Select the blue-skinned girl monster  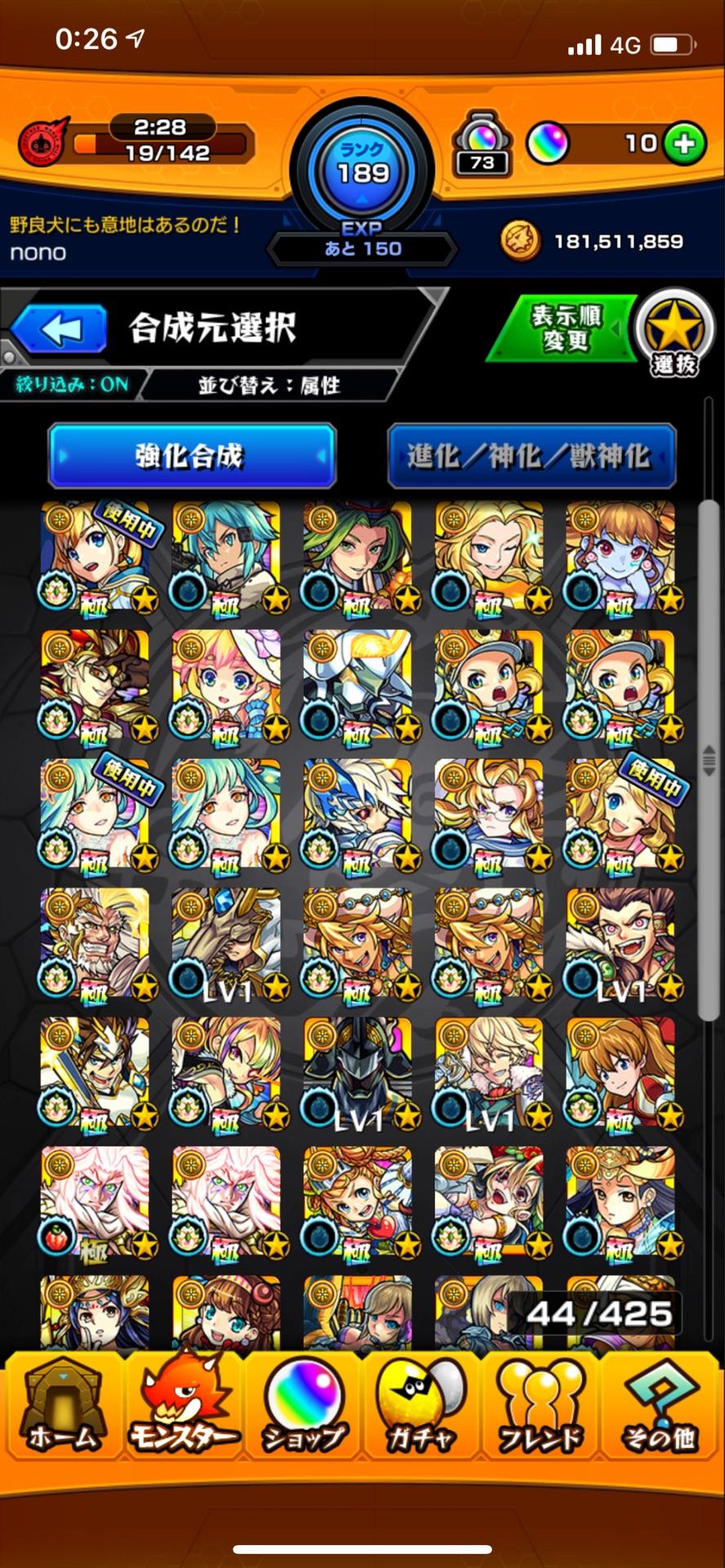[620, 557]
